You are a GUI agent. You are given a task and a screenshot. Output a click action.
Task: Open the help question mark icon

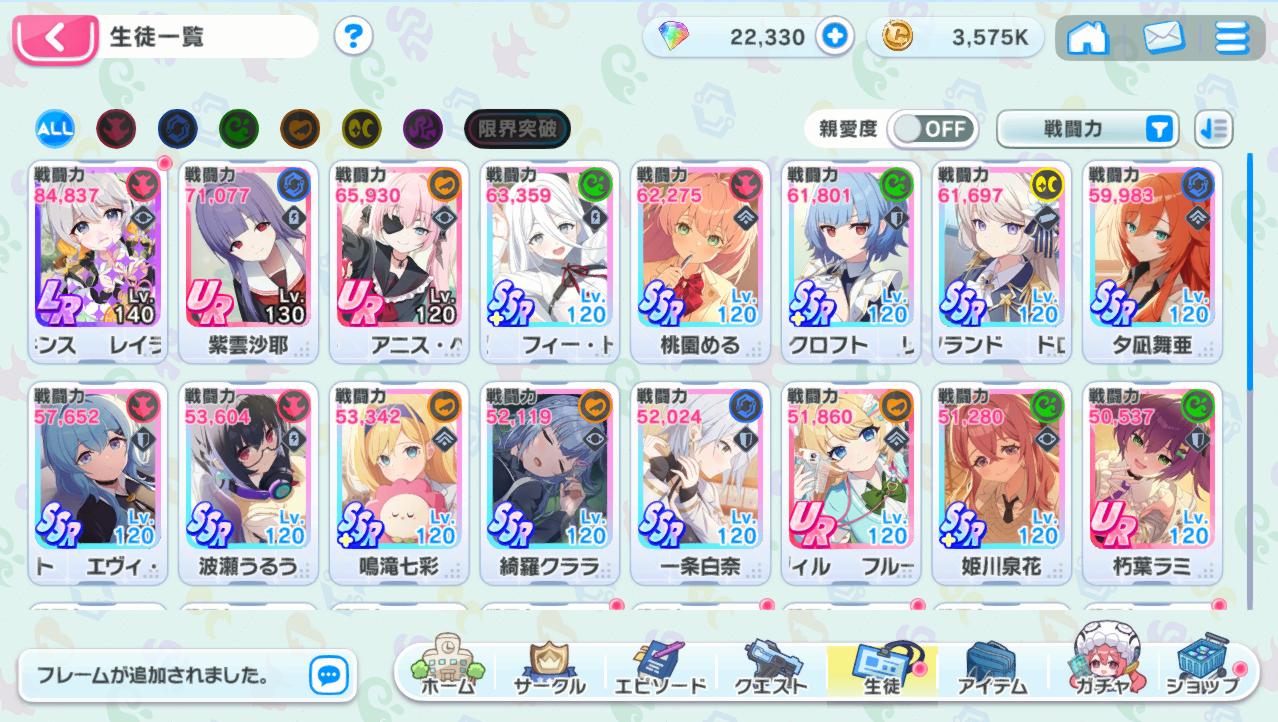point(352,38)
